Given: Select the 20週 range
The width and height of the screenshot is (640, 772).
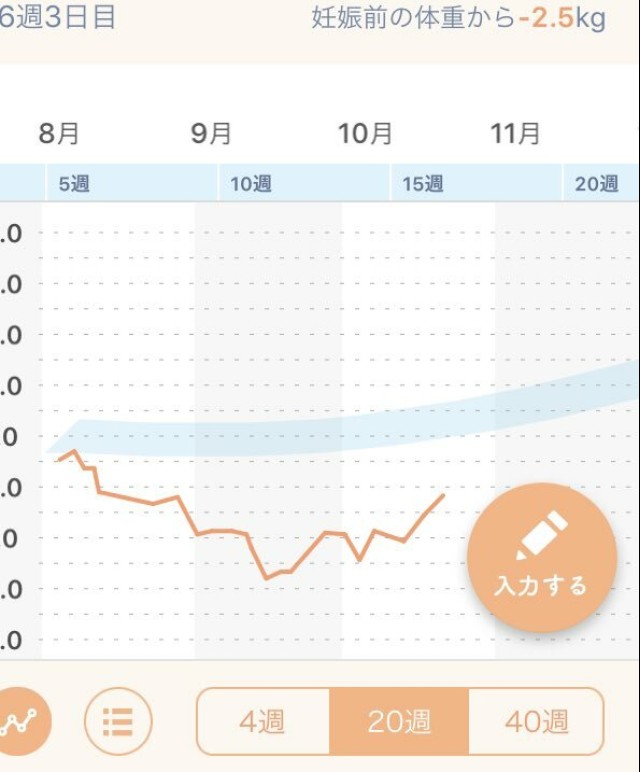Looking at the screenshot, I should tap(398, 721).
